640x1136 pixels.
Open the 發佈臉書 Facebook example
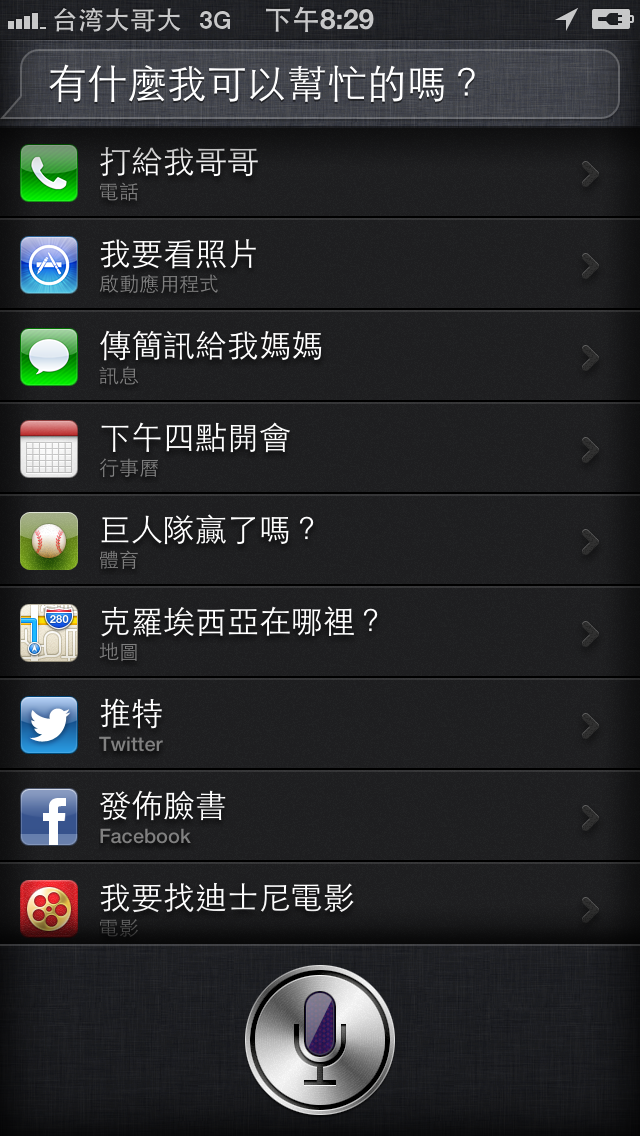point(320,816)
